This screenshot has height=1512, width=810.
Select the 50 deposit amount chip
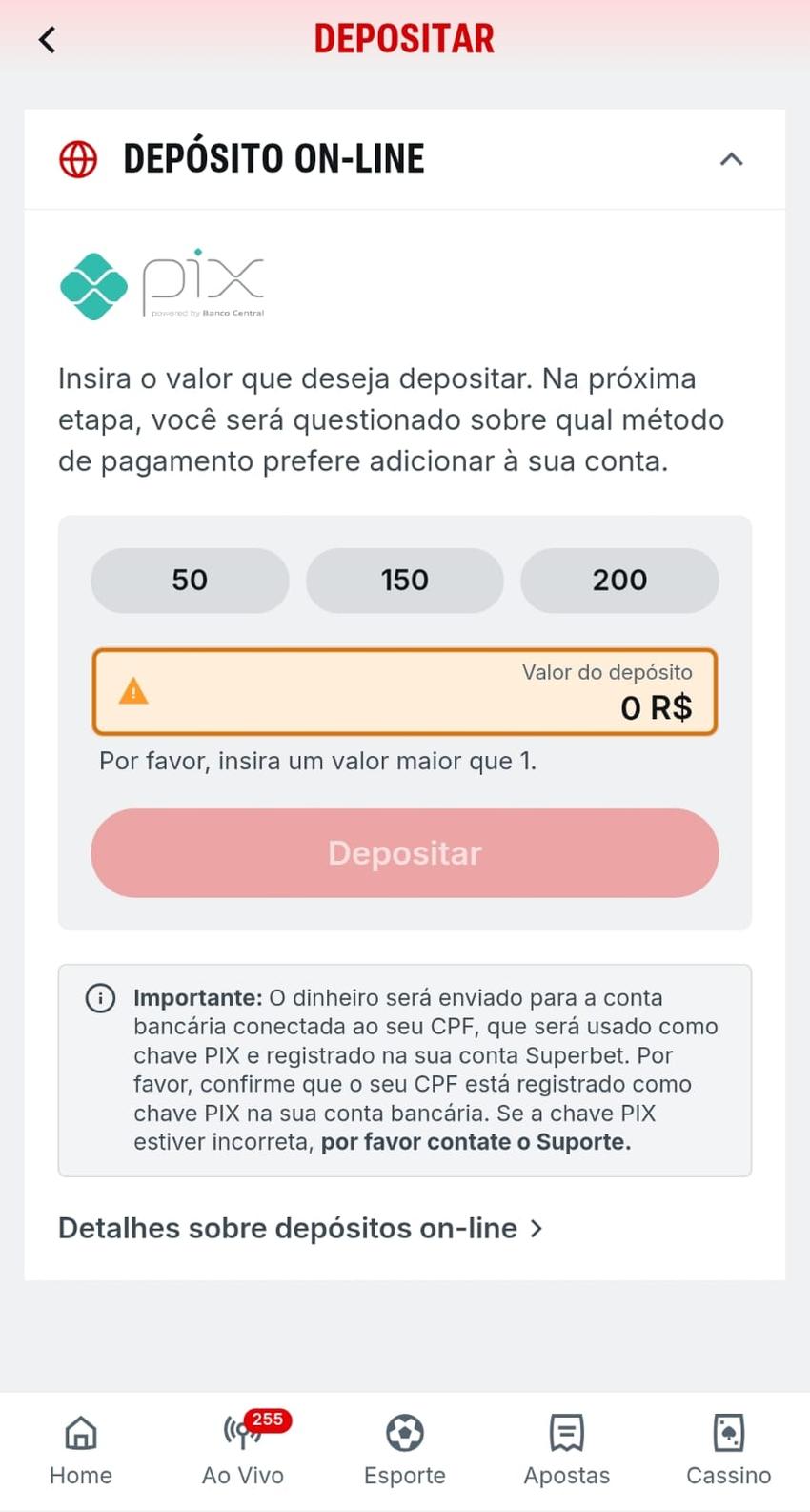click(190, 580)
